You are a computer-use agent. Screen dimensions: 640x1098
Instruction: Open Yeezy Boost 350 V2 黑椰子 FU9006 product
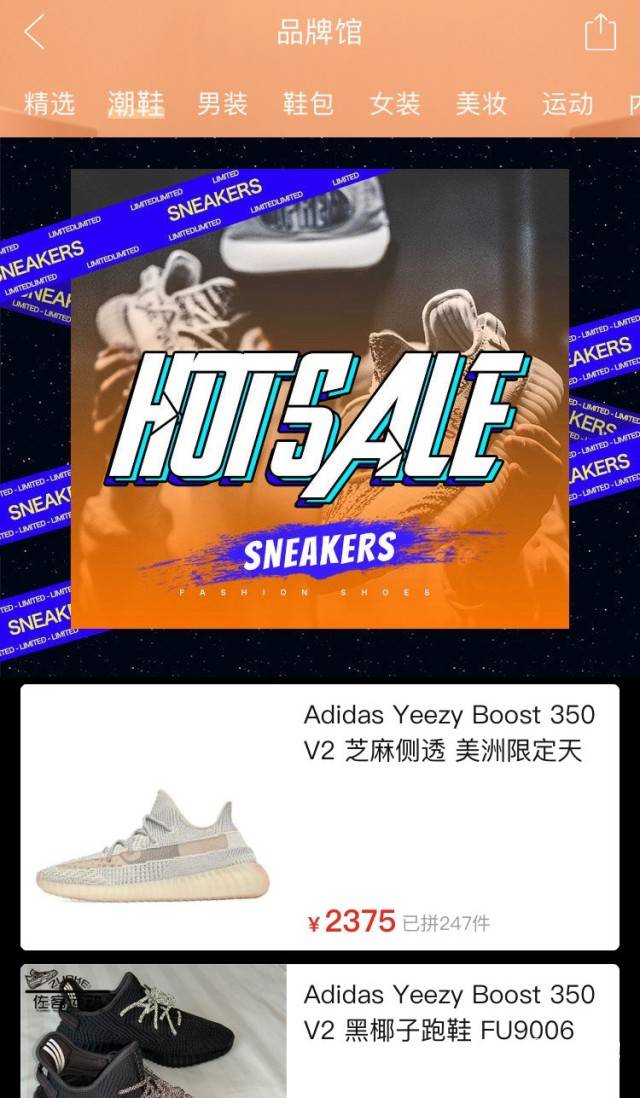tap(320, 1030)
